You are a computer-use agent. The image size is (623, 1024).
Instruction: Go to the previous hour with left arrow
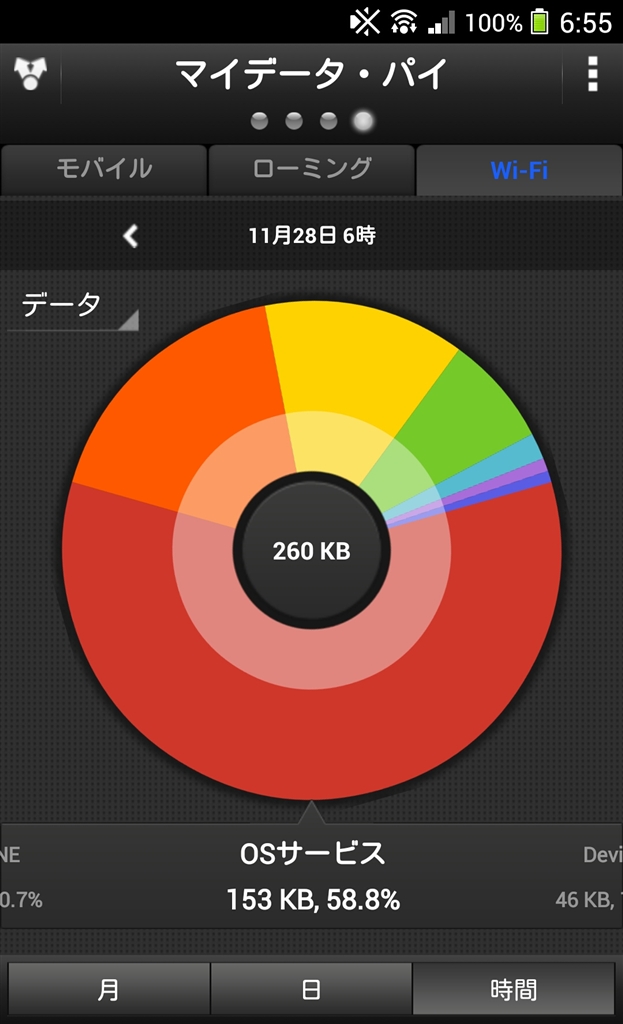tap(131, 236)
